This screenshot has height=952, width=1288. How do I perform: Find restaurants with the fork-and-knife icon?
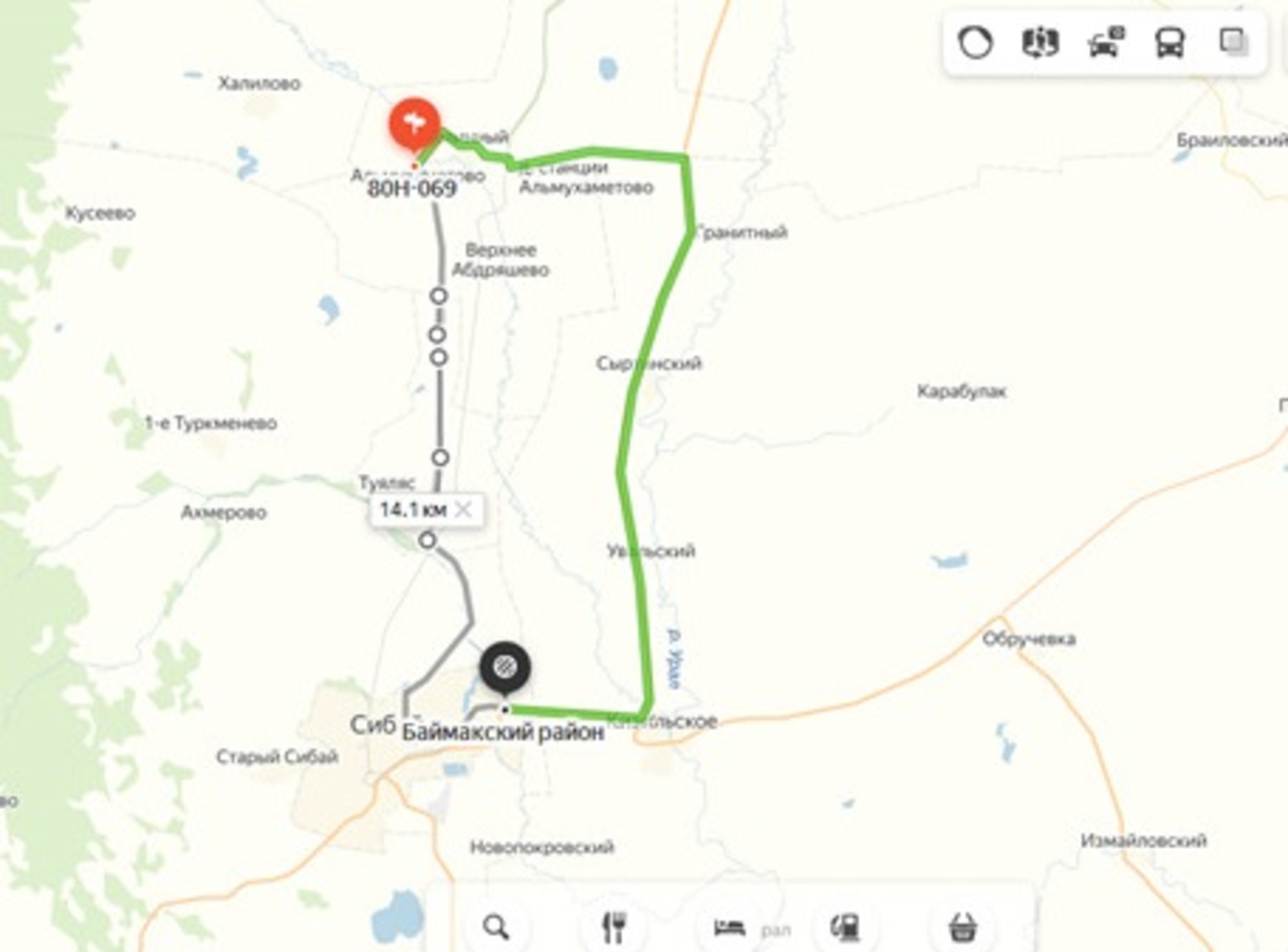pyautogui.click(x=614, y=927)
